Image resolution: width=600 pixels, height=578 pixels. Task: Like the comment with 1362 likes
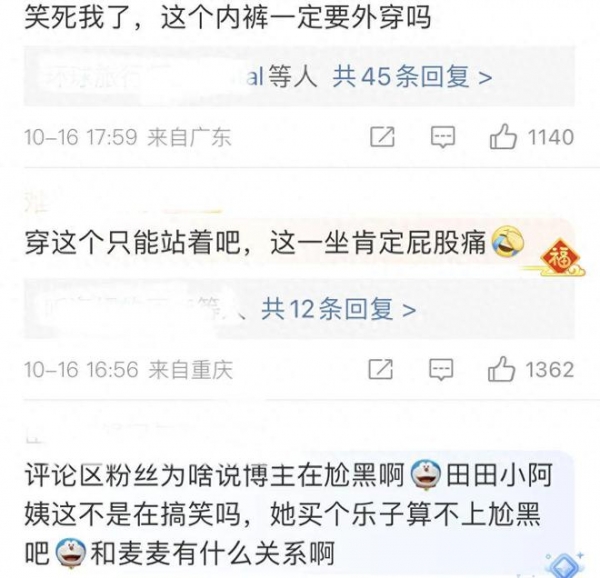pyautogui.click(x=503, y=370)
